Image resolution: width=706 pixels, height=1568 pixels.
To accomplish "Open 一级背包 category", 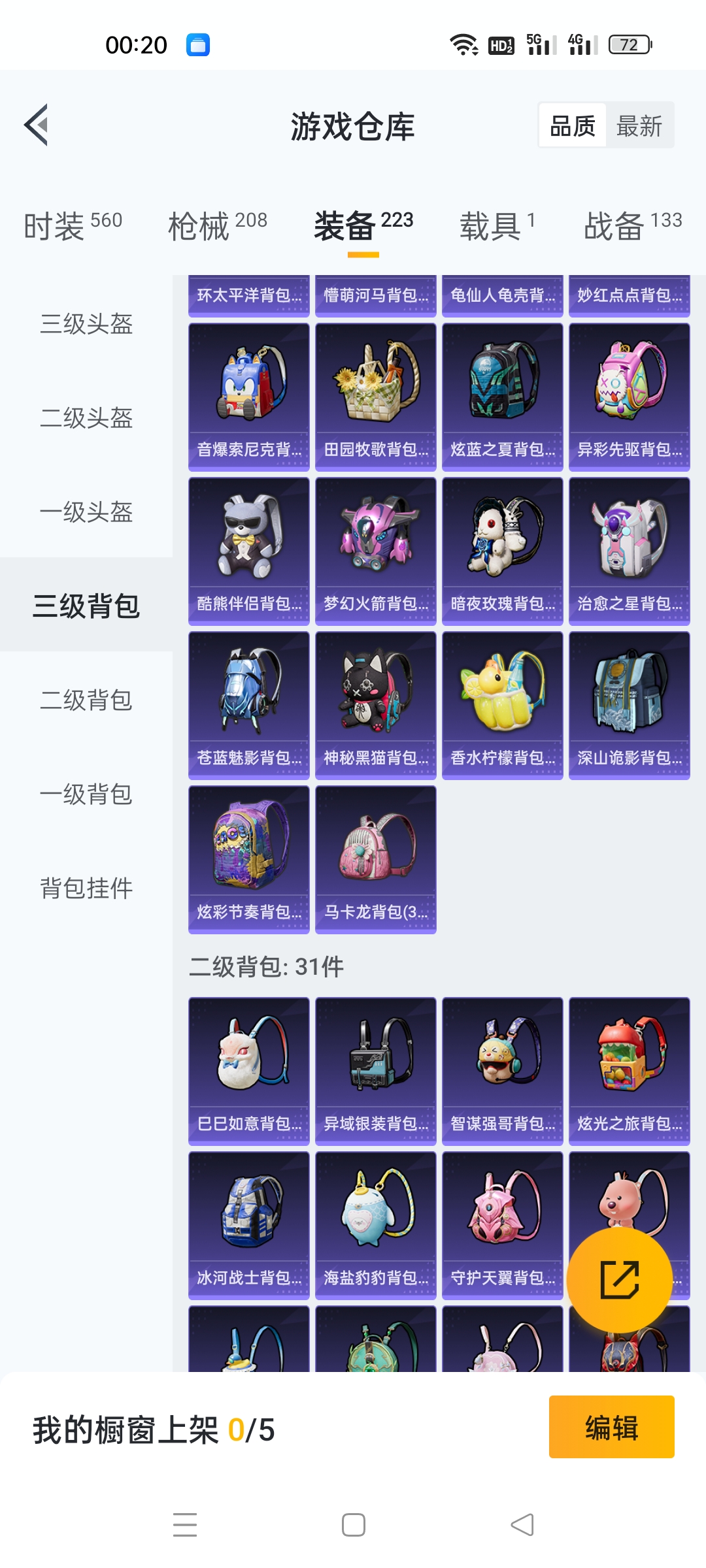I will click(x=86, y=794).
